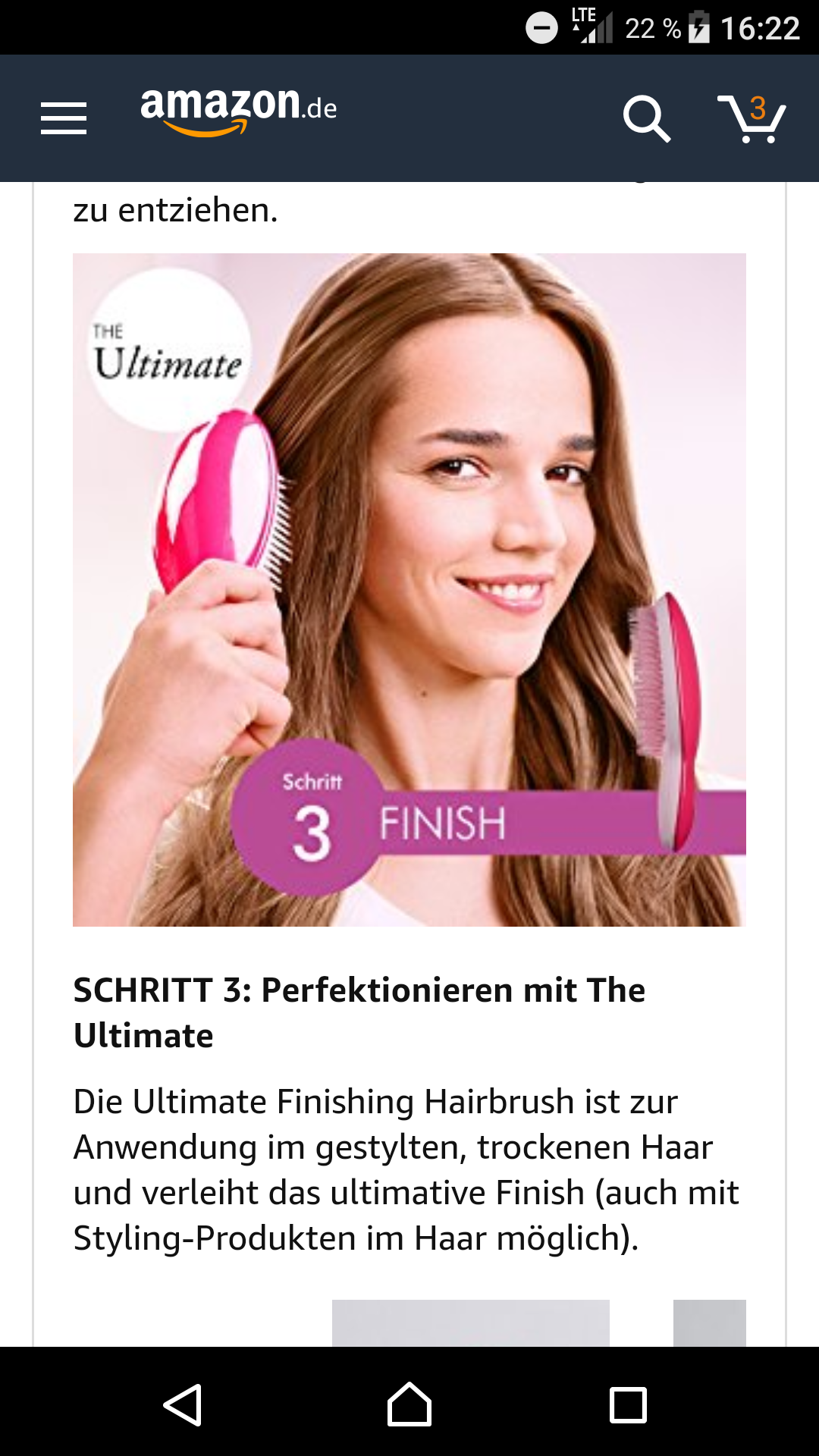Tap the amazon.de logo
This screenshot has width=819, height=1456.
point(238,110)
